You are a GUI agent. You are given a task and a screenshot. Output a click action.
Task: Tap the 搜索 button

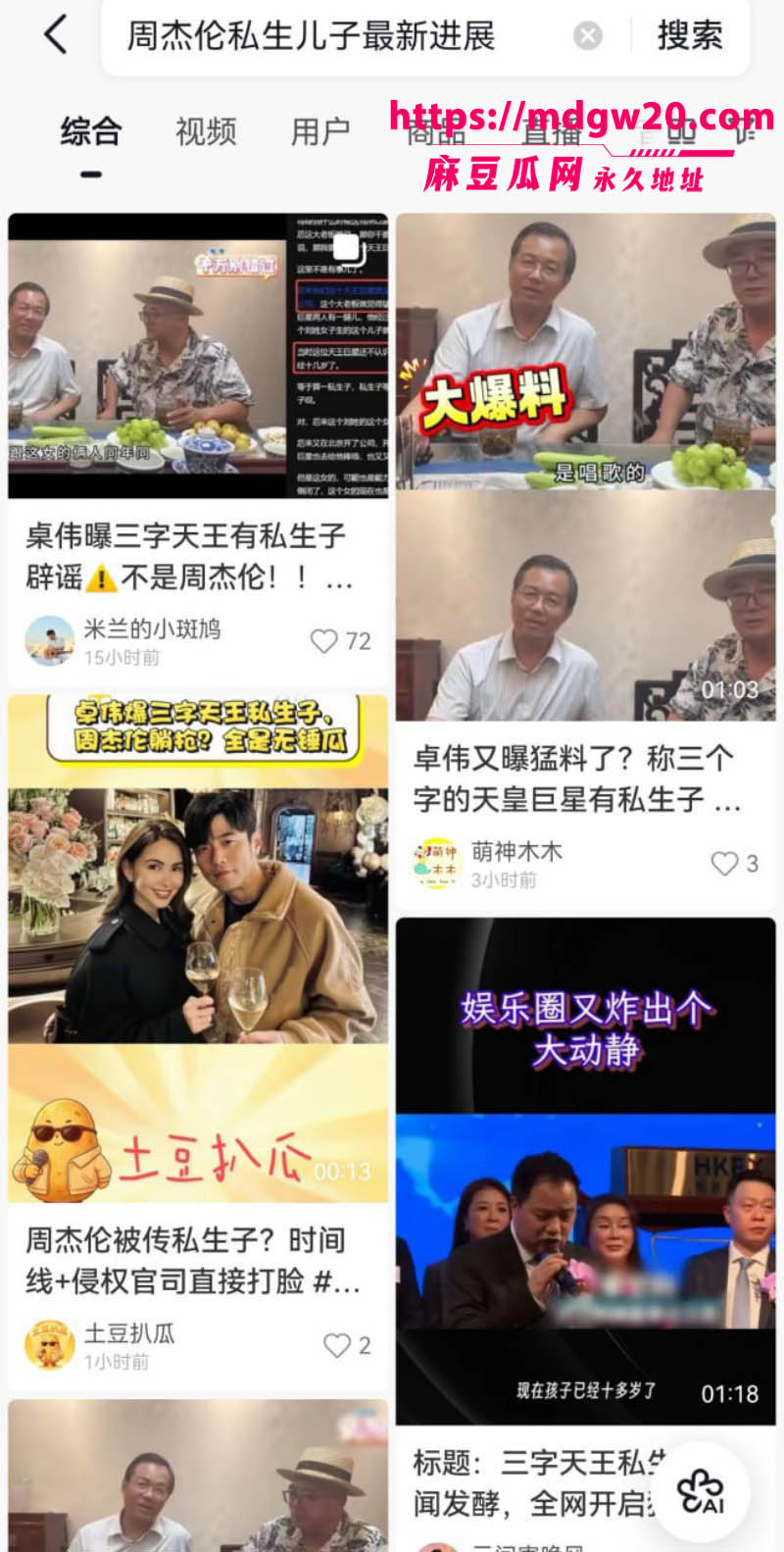pos(690,36)
